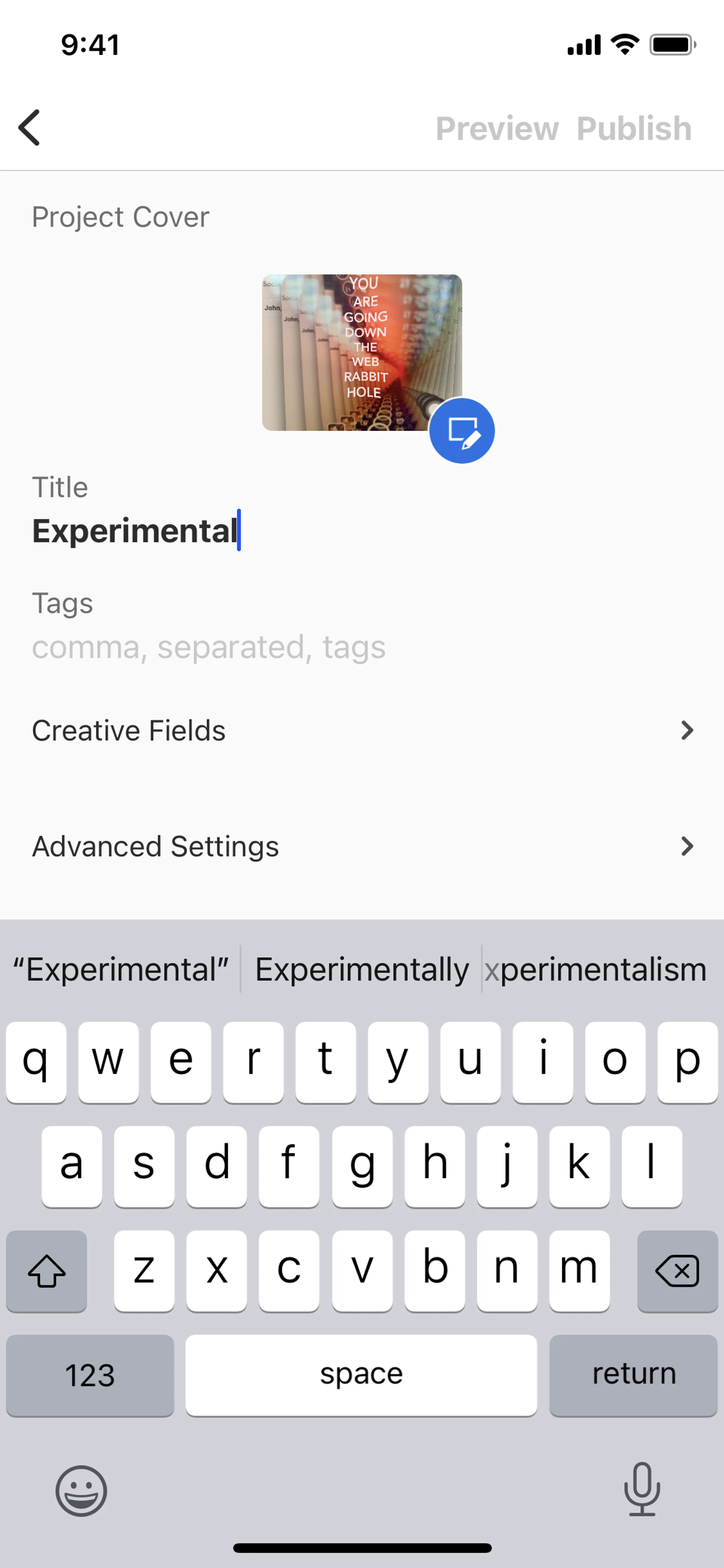Switch keyboard to numbers with 123
The height and width of the screenshot is (1568, 724).
pos(90,1374)
